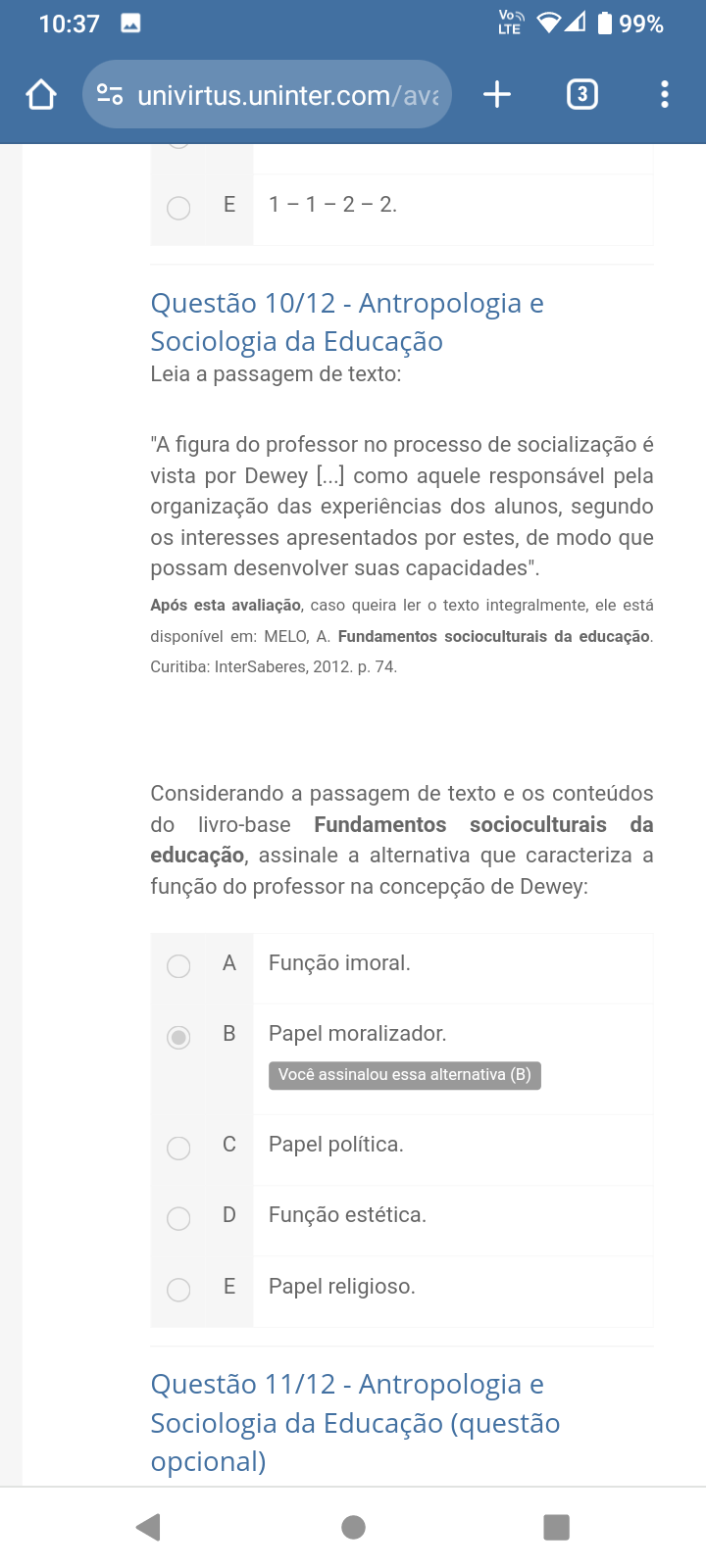The width and height of the screenshot is (706, 1568).
Task: Tap the system back button
Action: point(148,1527)
